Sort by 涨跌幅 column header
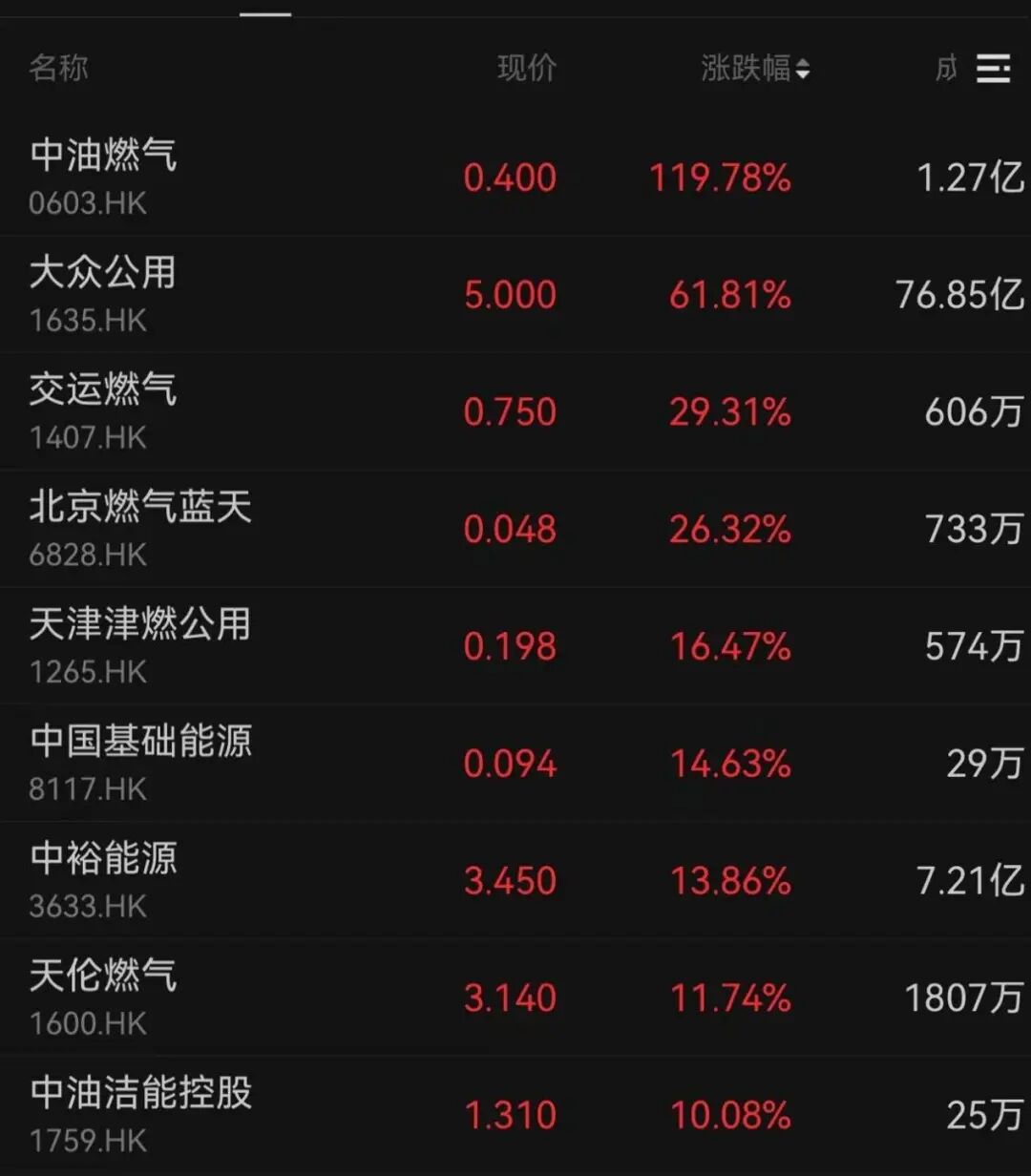This screenshot has height=1176, width=1031. 754,69
